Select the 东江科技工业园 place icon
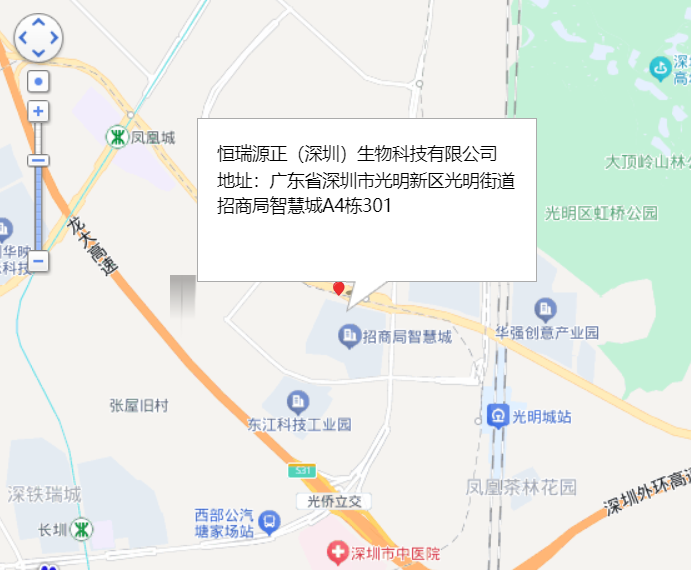Image resolution: width=691 pixels, height=570 pixels. point(297,402)
